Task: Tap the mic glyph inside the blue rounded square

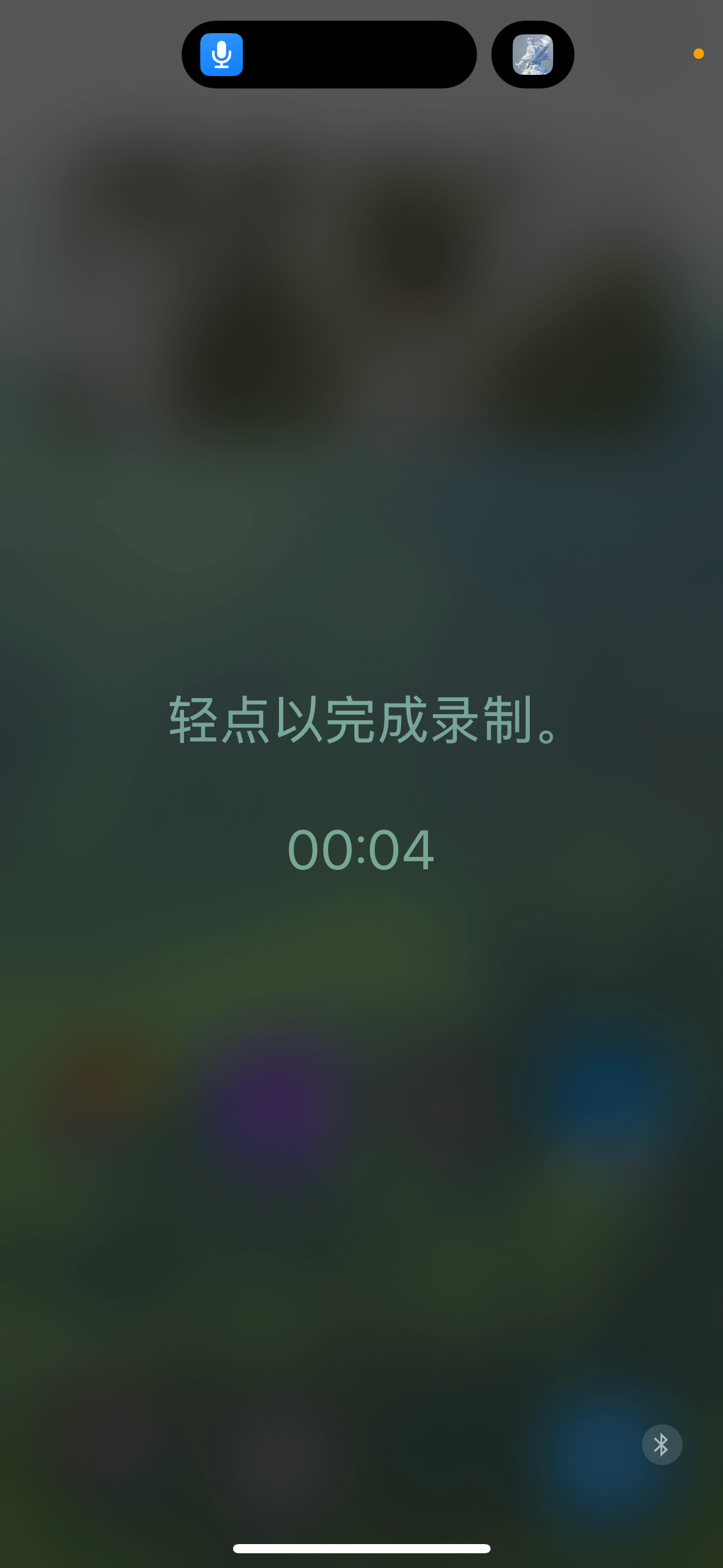Action: [221, 55]
